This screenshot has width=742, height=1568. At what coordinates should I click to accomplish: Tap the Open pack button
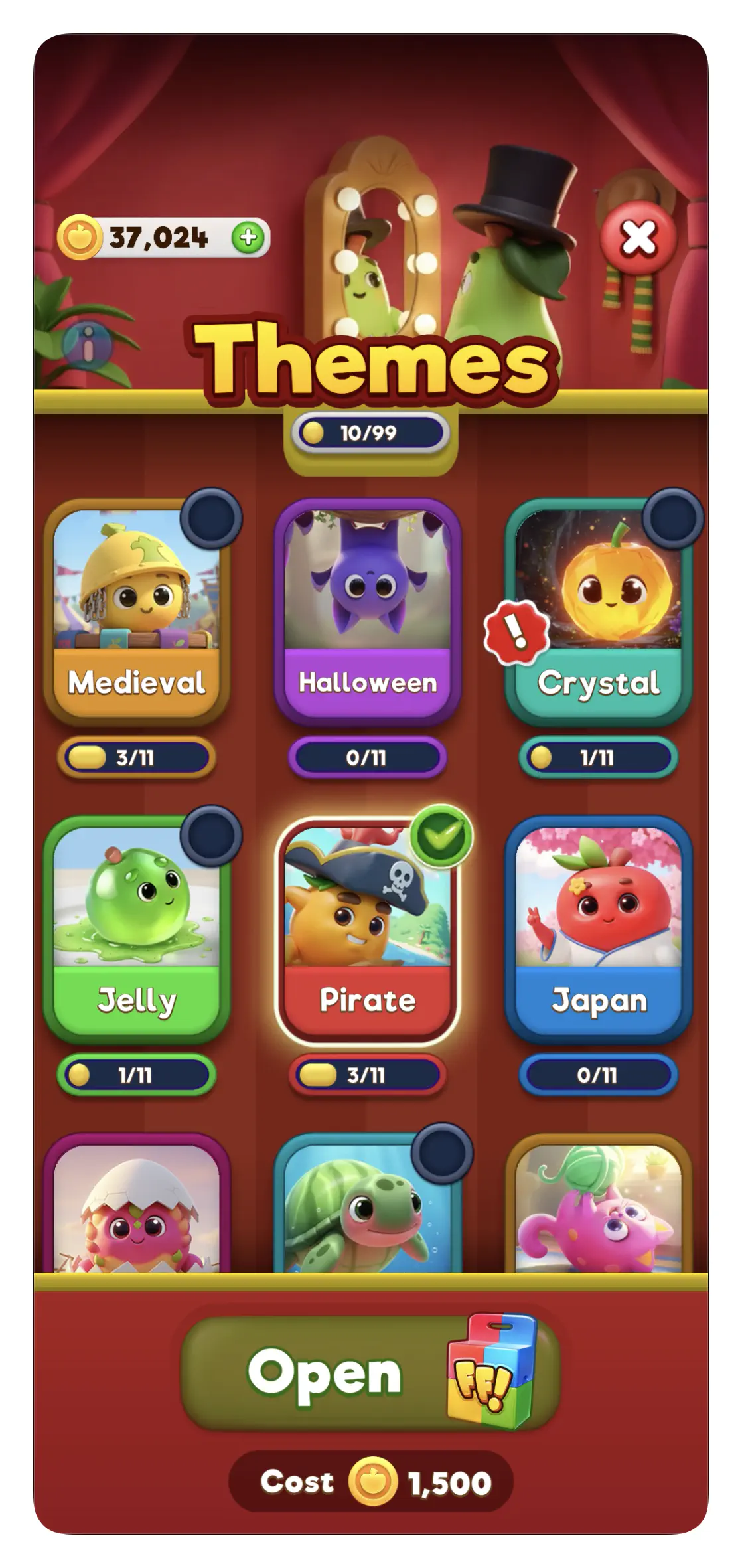coord(370,1373)
